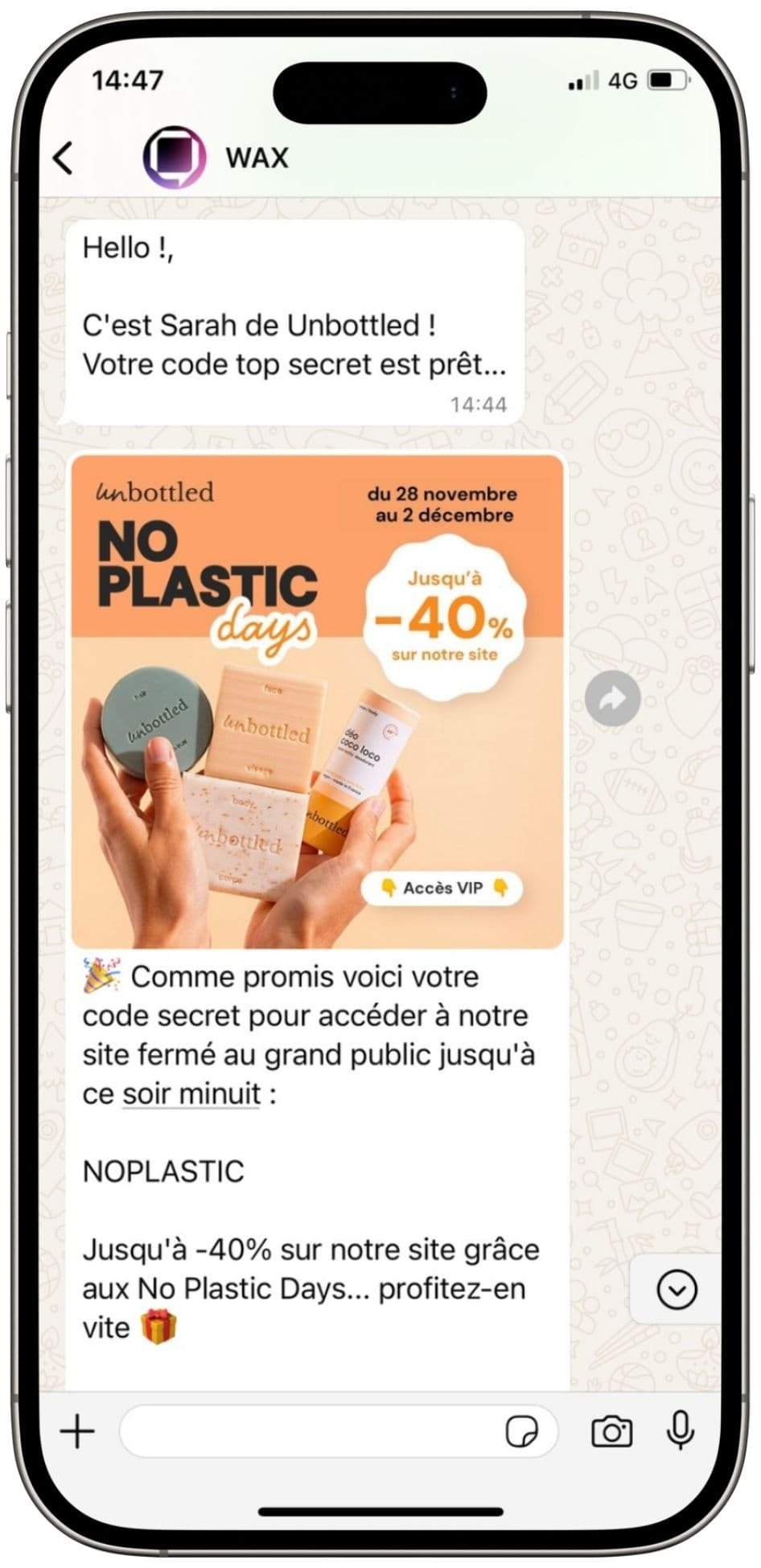761x1568 pixels.
Task: Open WAX contact info from header
Action: click(x=256, y=158)
